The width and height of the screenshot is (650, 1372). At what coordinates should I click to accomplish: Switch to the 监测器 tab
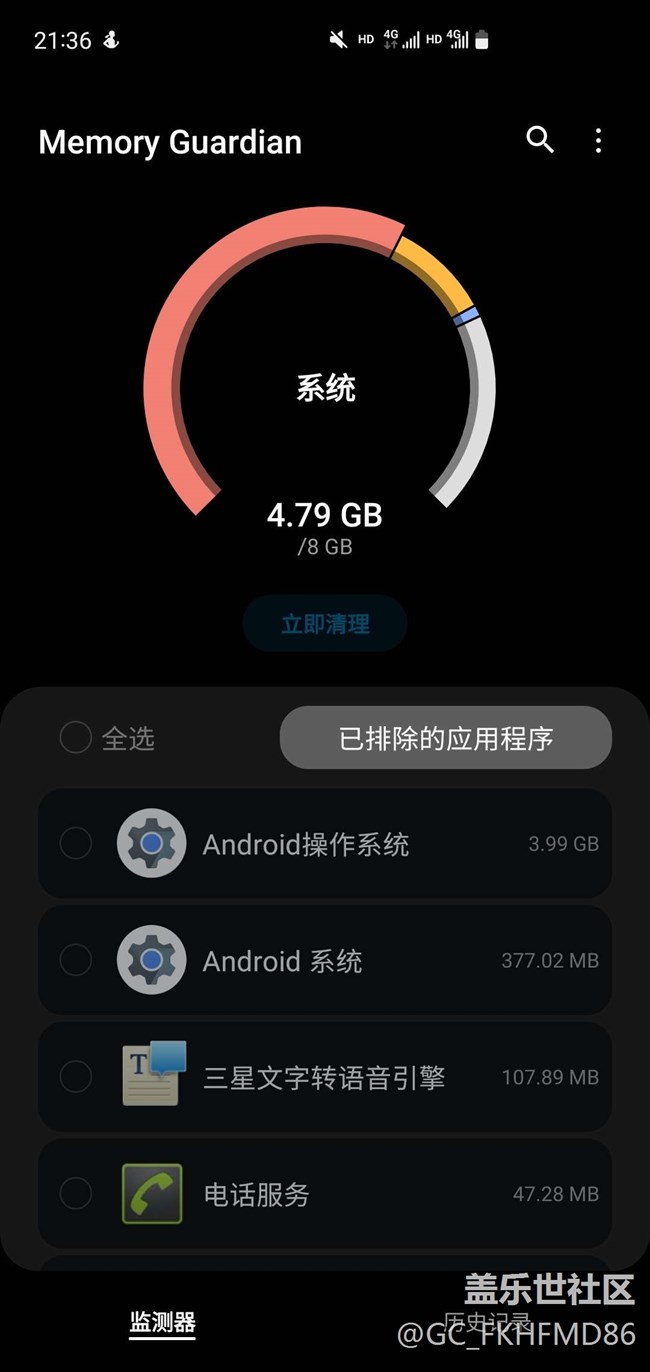click(x=162, y=1323)
